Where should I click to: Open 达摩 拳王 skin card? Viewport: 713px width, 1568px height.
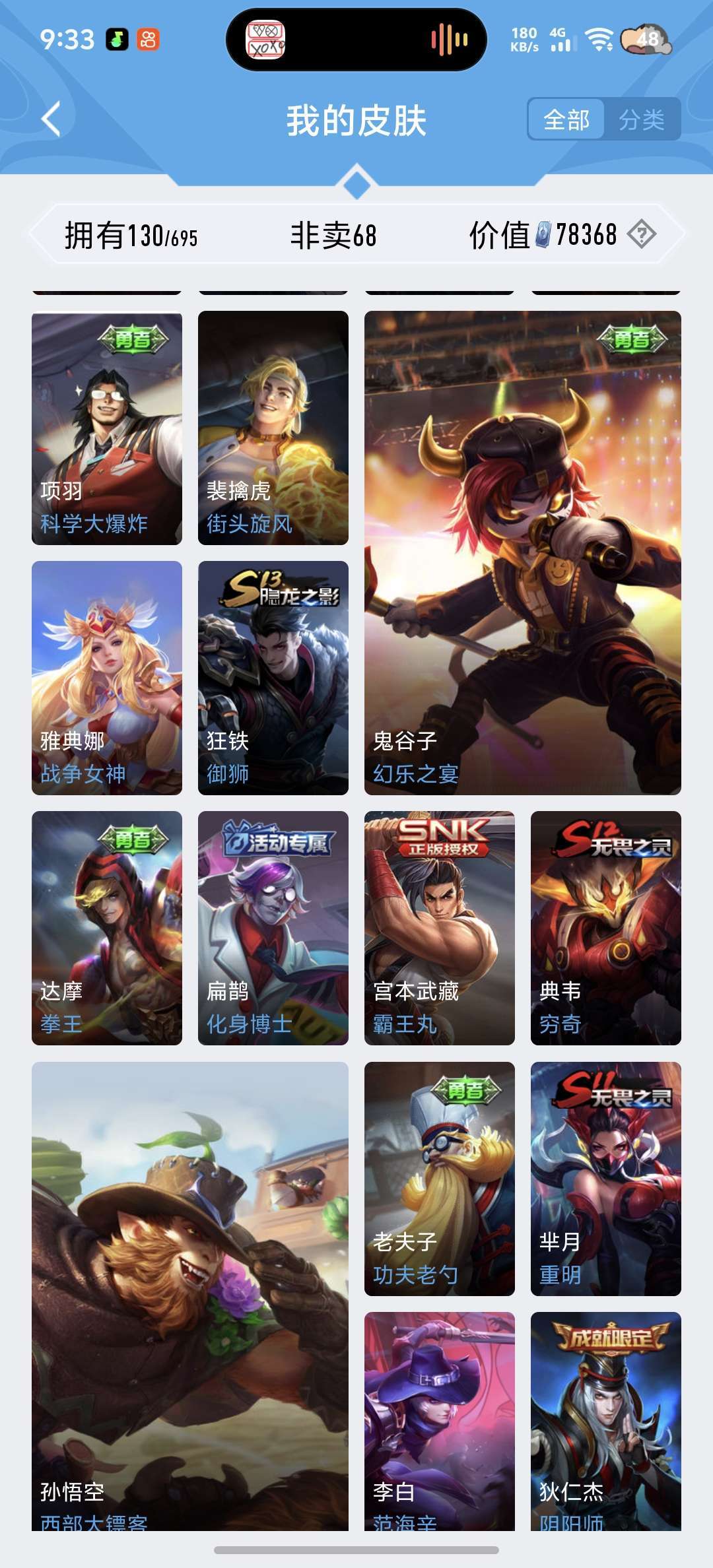click(107, 928)
